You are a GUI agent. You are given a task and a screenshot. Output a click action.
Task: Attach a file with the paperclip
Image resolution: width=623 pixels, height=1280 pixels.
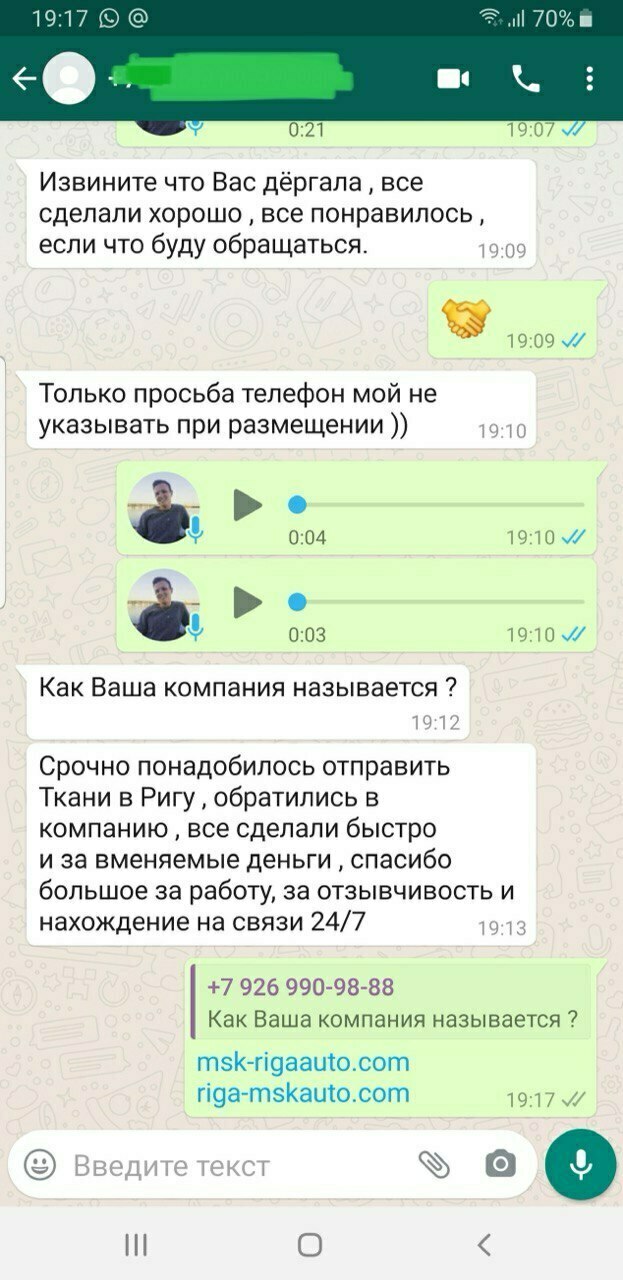pos(433,1164)
